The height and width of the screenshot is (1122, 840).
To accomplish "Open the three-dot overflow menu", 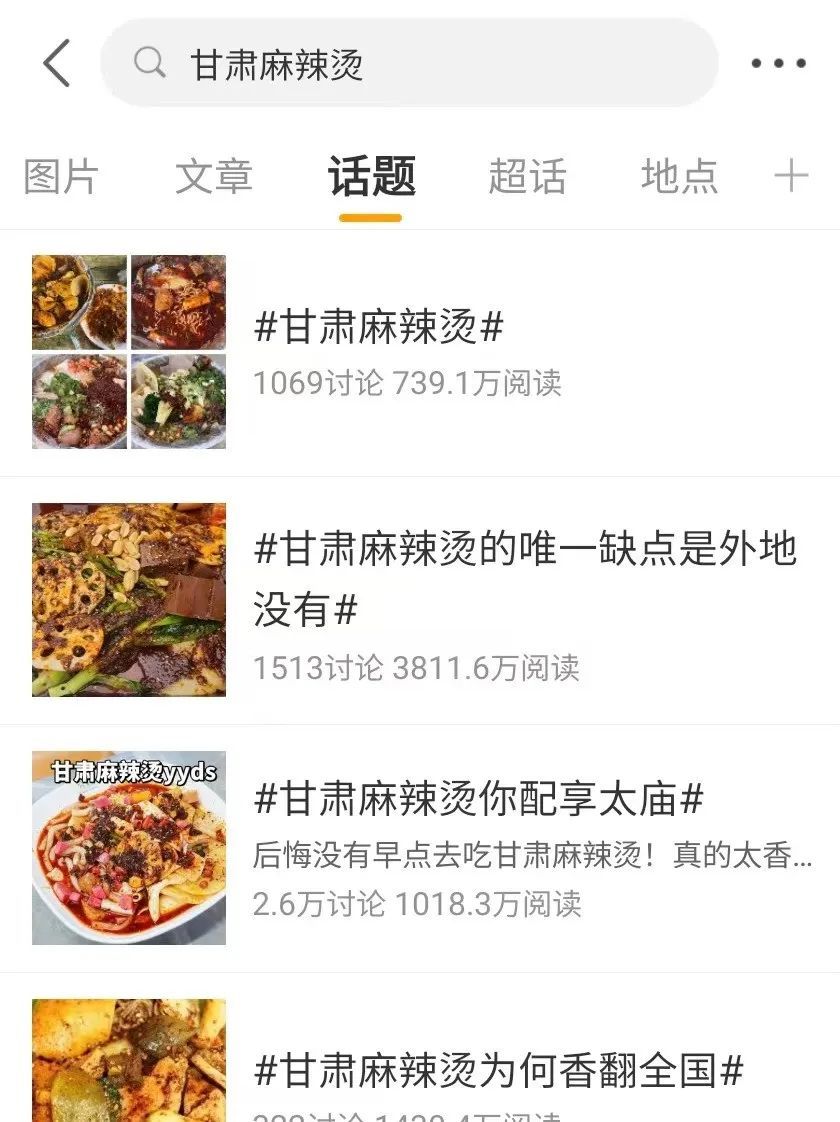I will coord(778,64).
